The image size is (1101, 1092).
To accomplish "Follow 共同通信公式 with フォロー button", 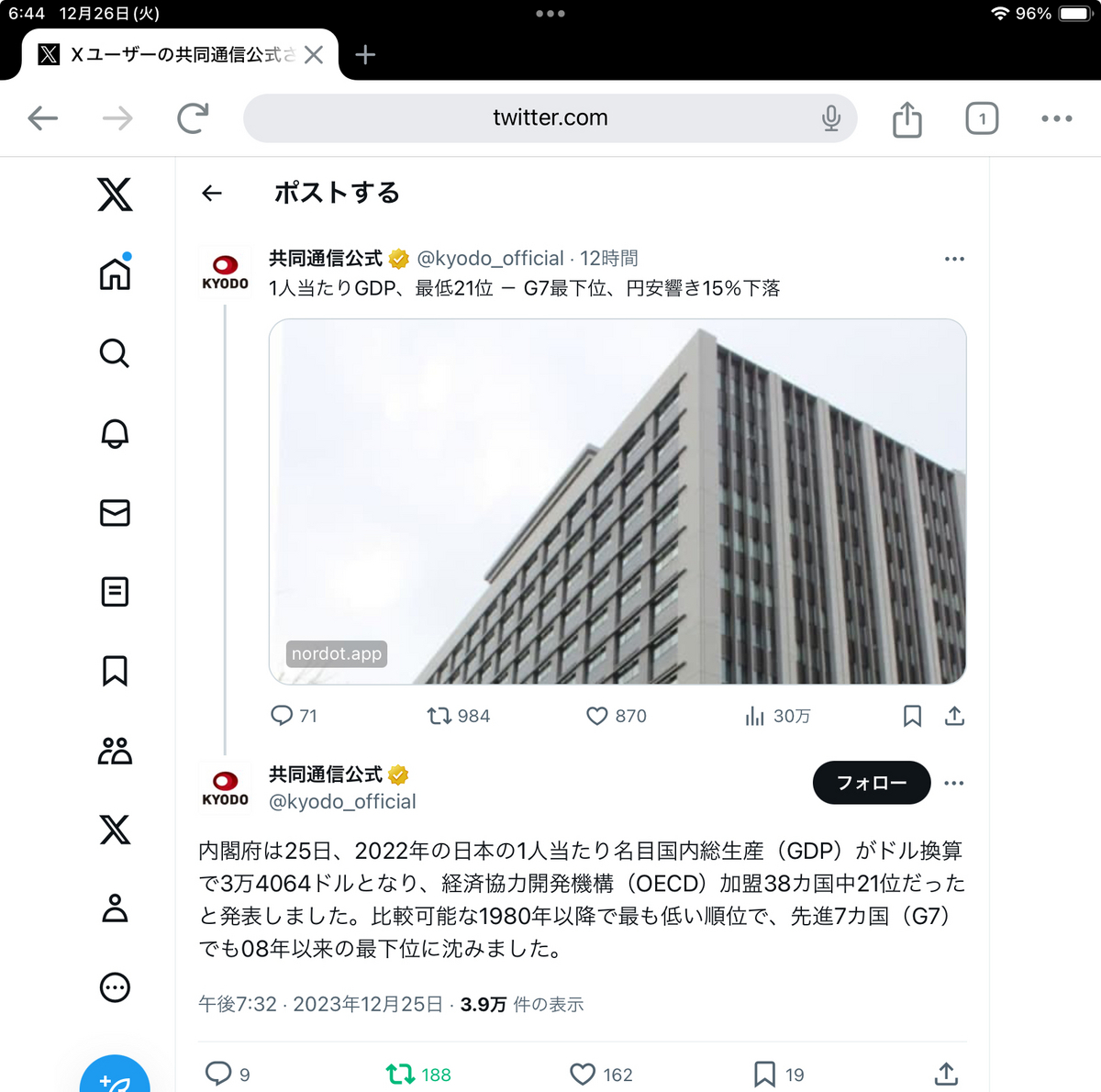I will click(871, 783).
